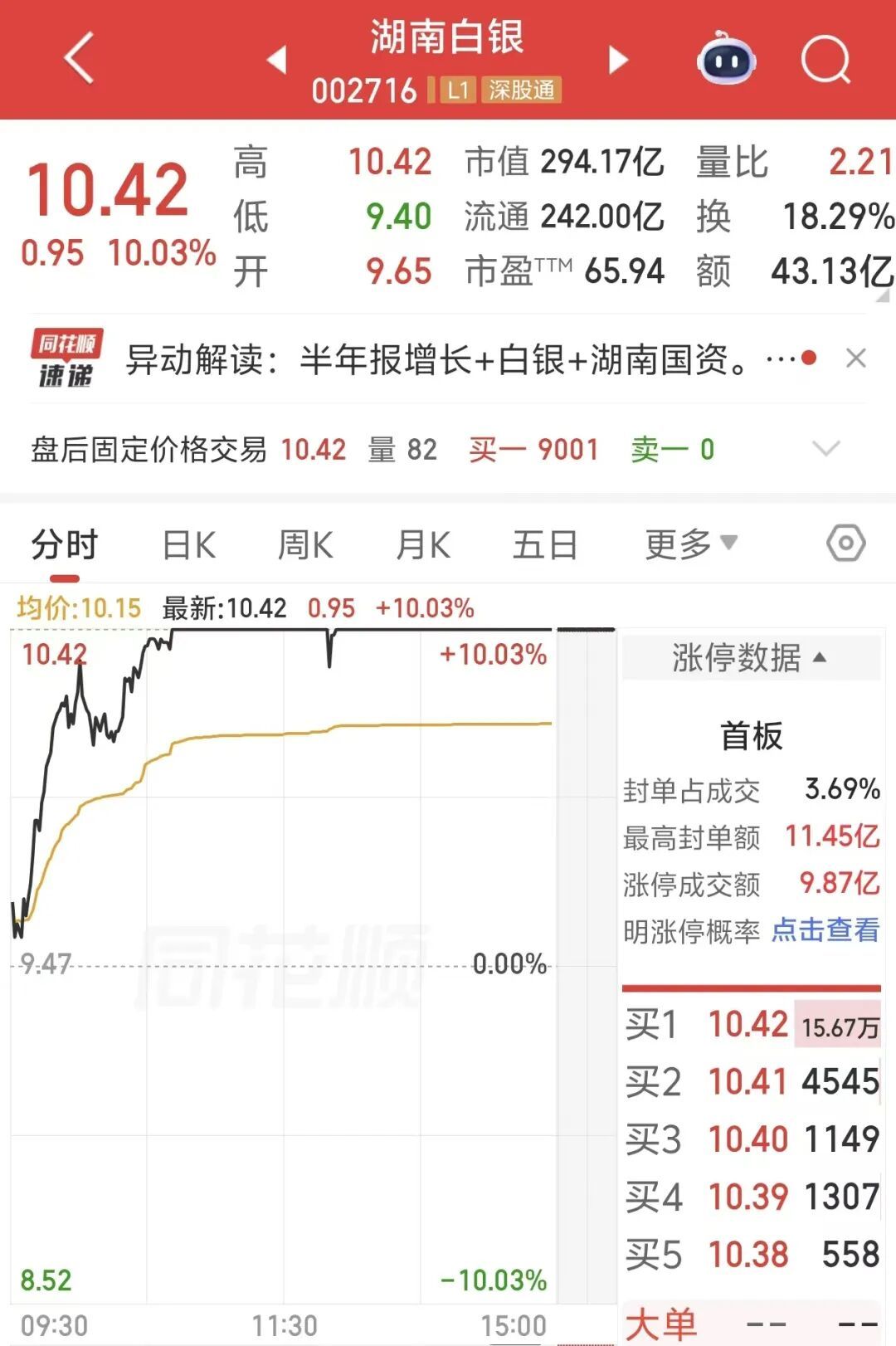Go back using the top-left arrow
The height and width of the screenshot is (1346, 896).
click(79, 58)
